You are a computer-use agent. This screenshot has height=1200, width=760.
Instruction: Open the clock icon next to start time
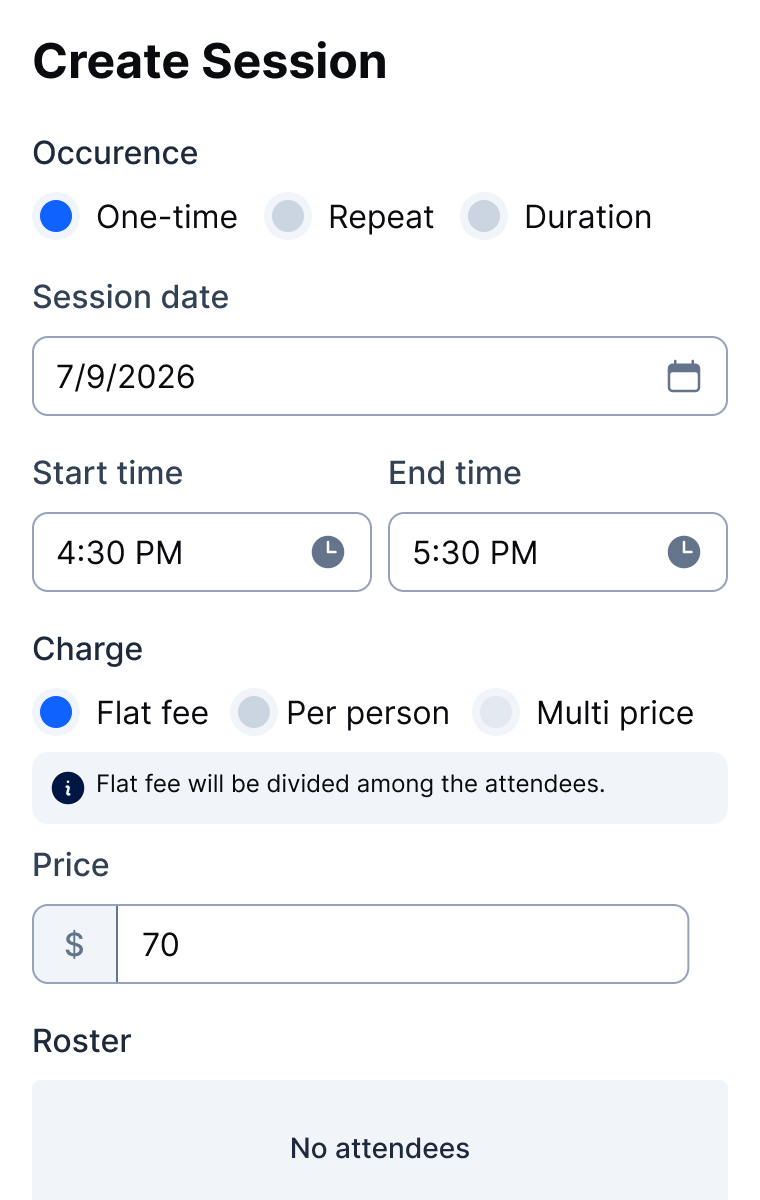click(x=327, y=551)
